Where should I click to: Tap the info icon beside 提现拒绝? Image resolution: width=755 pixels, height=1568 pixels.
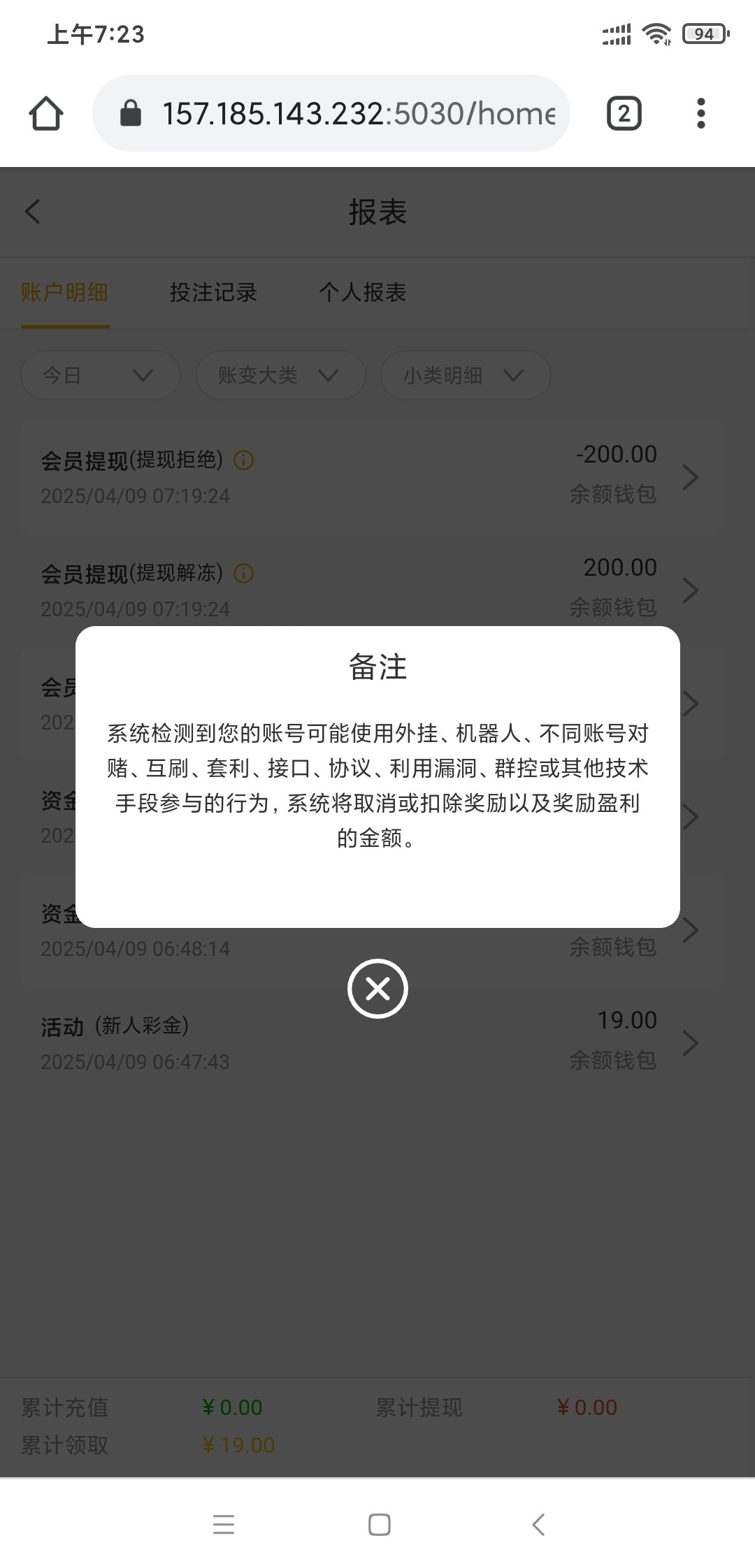243,460
